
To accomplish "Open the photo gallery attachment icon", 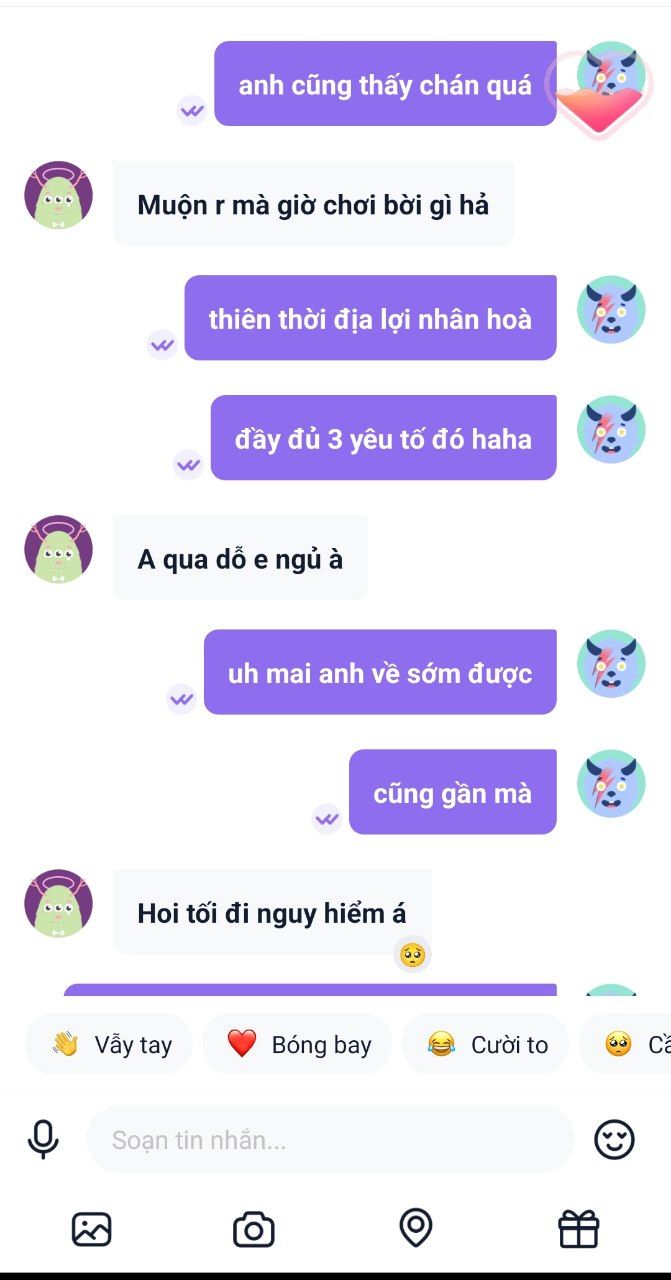I will 92,1228.
